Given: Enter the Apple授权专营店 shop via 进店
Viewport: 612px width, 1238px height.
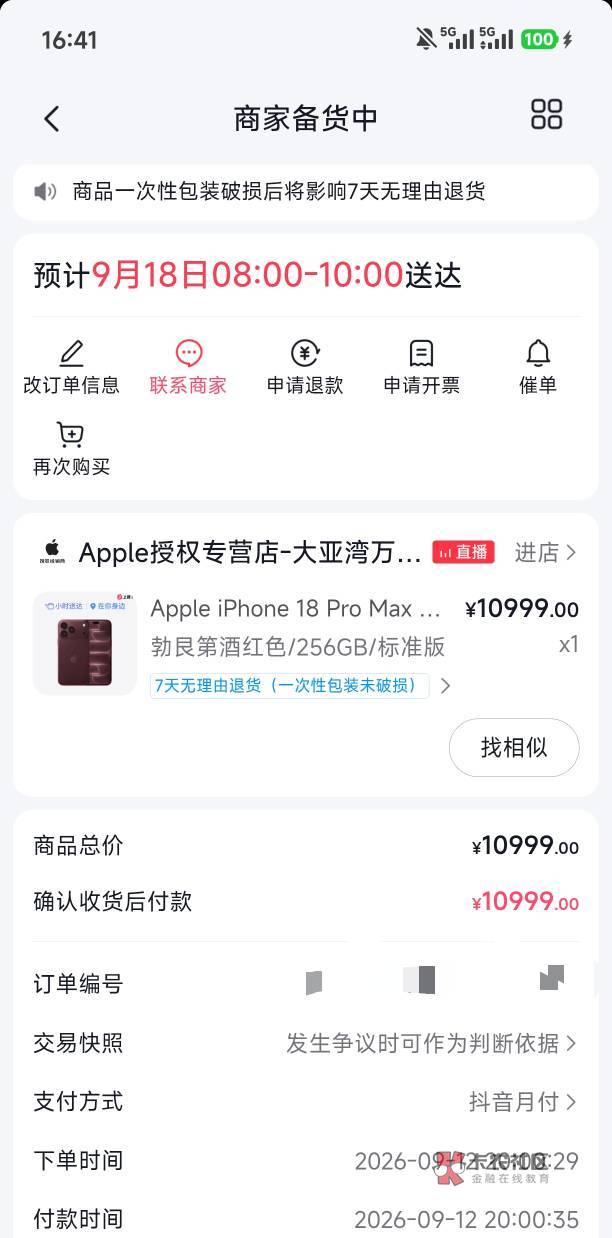Looking at the screenshot, I should coord(546,552).
